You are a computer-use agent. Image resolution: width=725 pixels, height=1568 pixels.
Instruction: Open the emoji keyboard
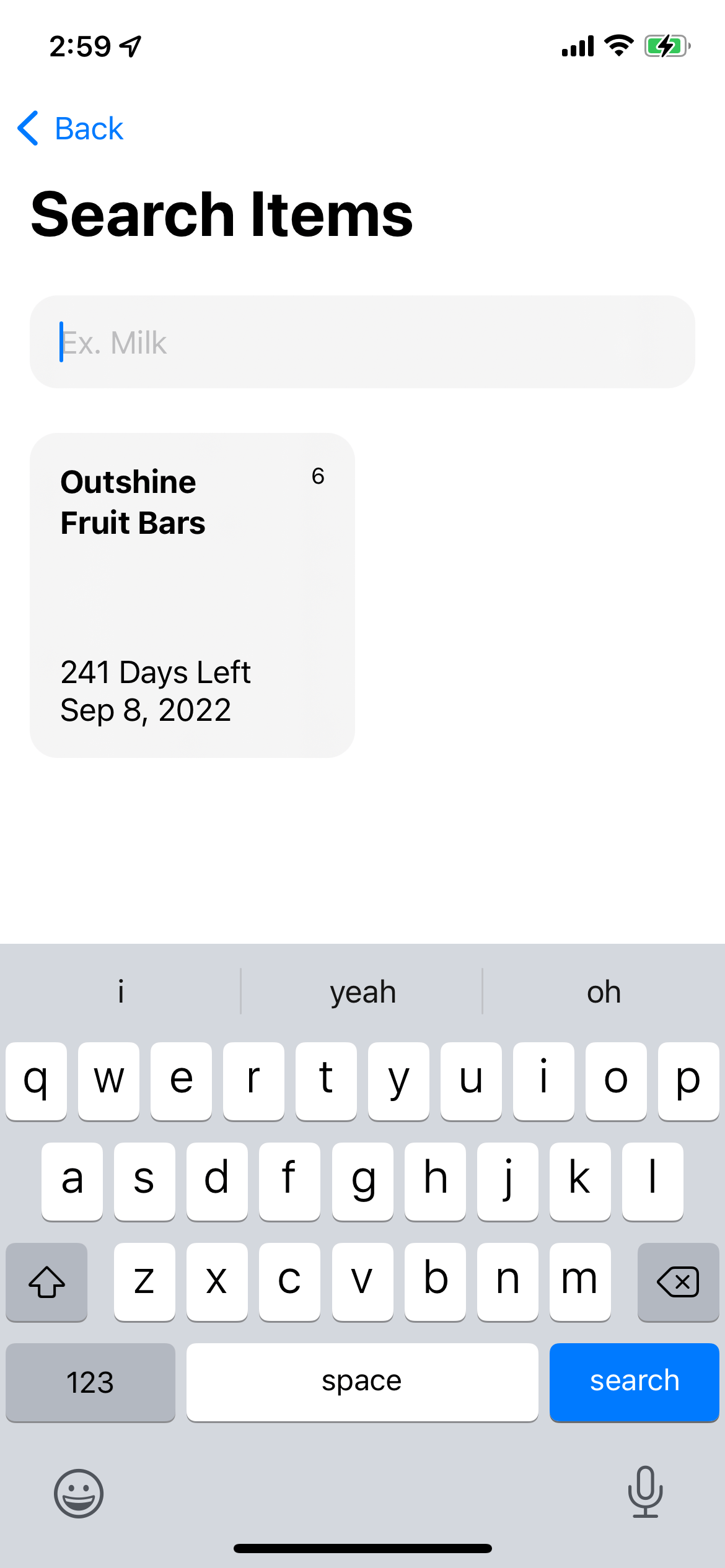[78, 1493]
